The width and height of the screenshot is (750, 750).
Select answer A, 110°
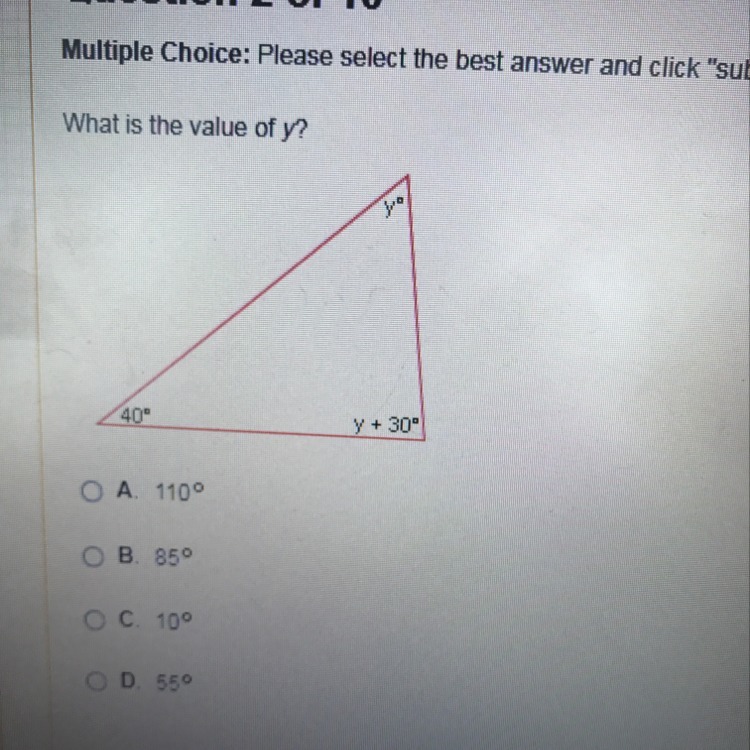pos(93,491)
